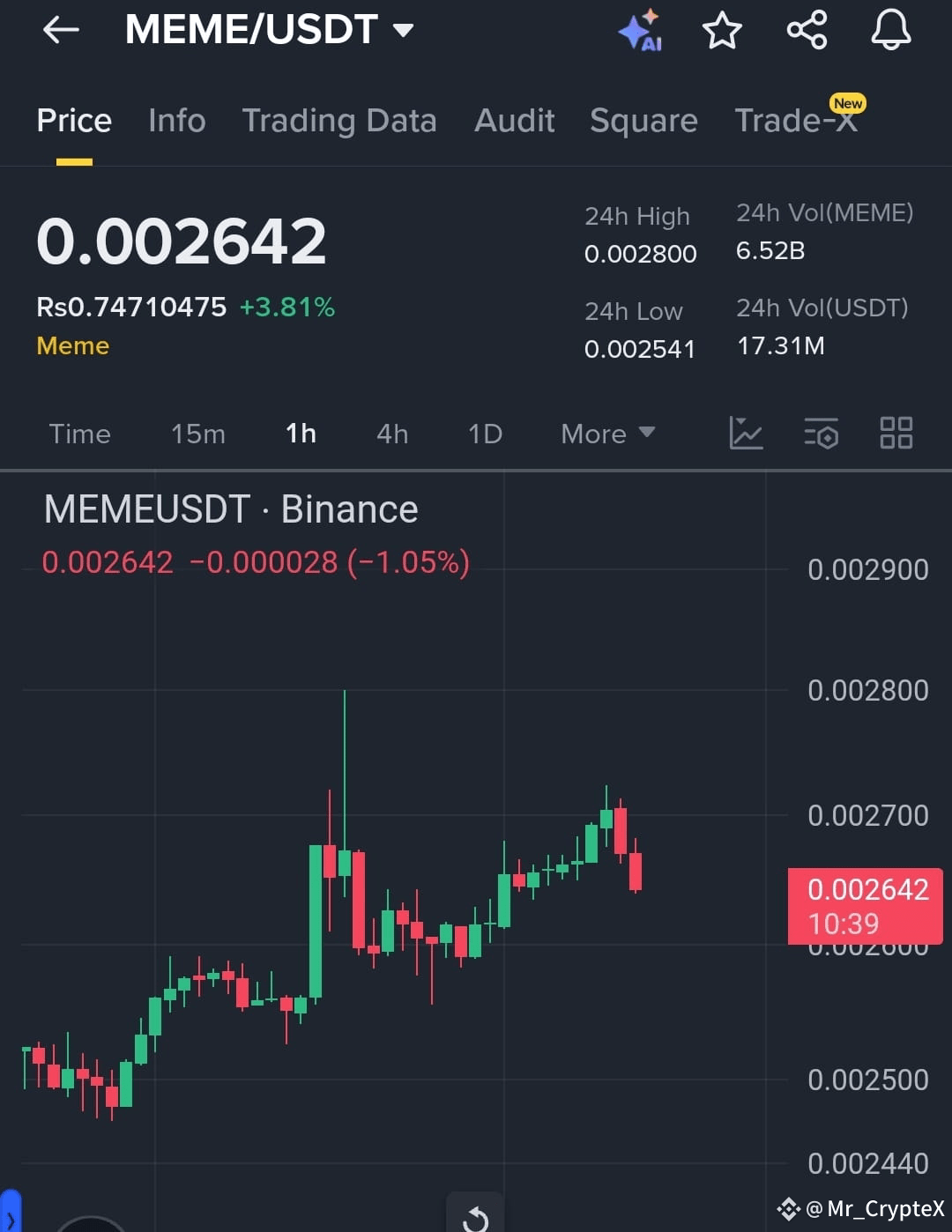
Task: Go back using the arrow icon
Action: (x=61, y=30)
